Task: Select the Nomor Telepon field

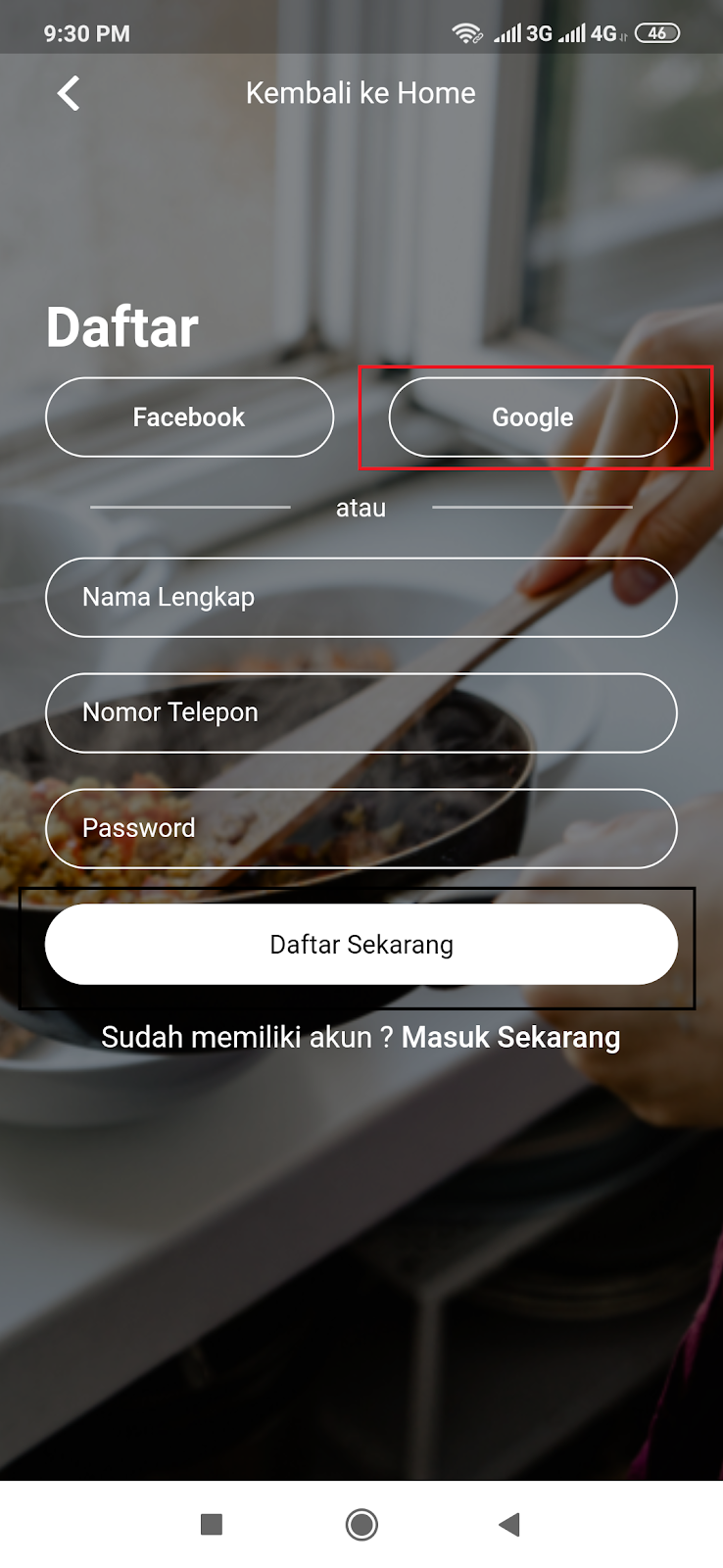Action: (x=361, y=712)
